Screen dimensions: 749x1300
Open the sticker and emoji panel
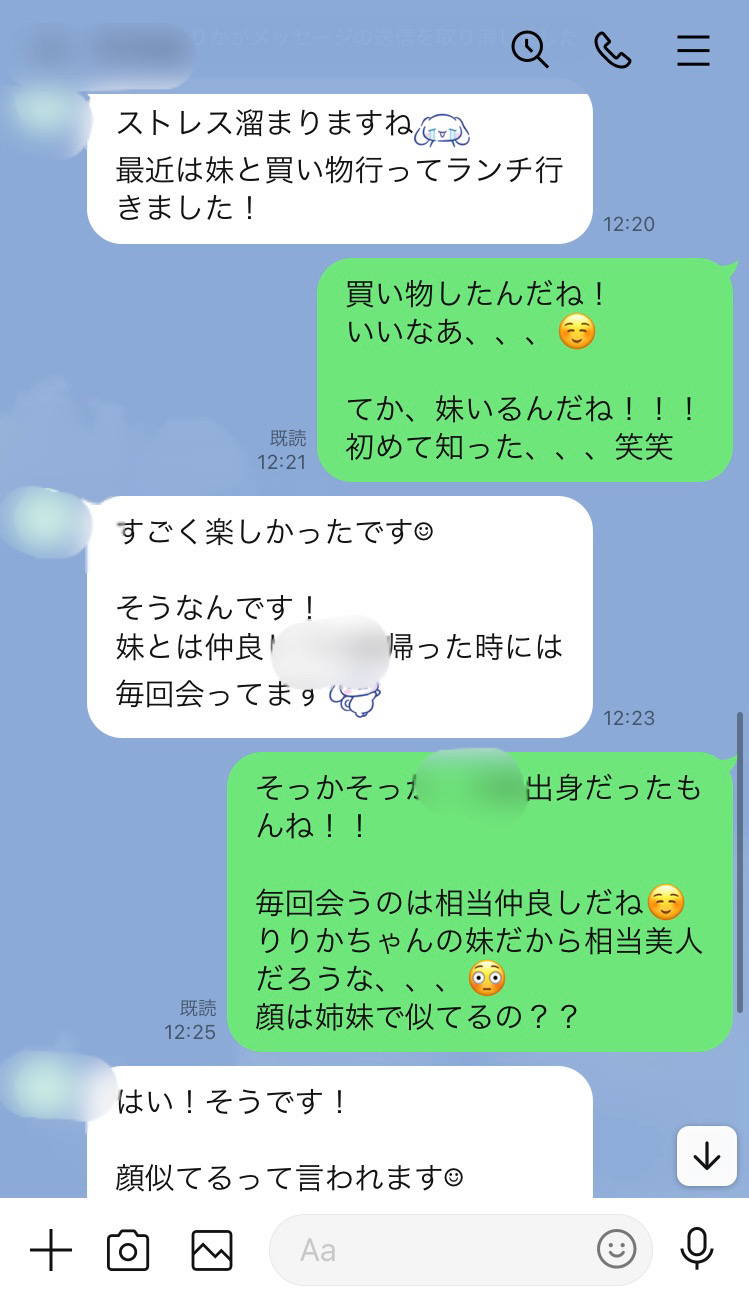[616, 1249]
